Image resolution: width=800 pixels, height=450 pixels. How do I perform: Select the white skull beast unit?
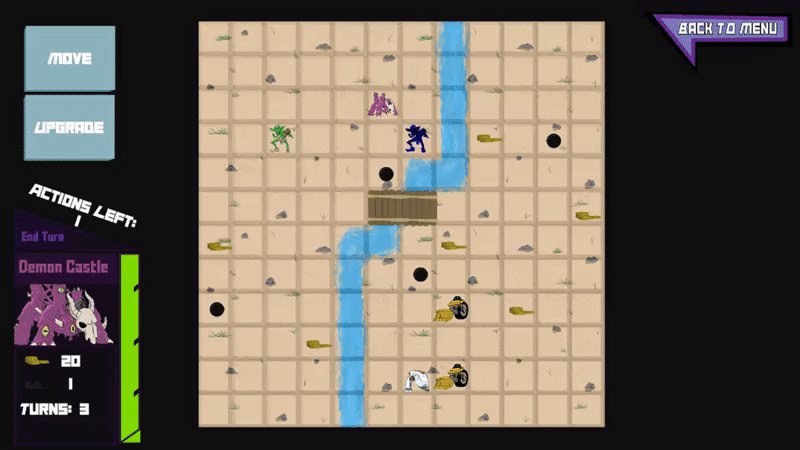[418, 379]
